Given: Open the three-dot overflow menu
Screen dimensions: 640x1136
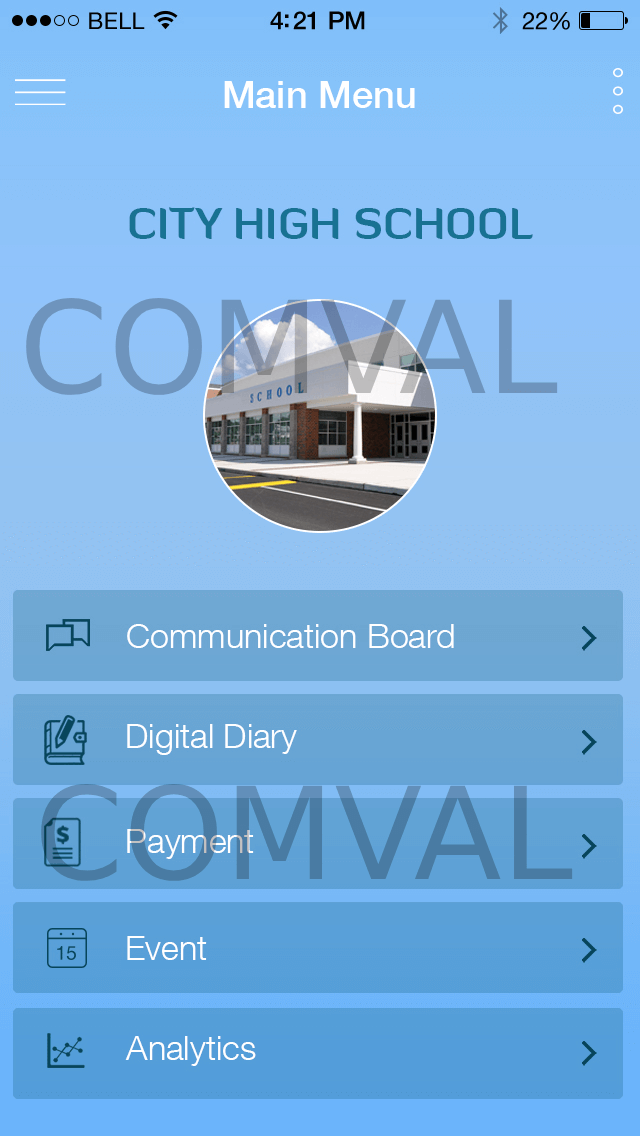Looking at the screenshot, I should pos(618,92).
